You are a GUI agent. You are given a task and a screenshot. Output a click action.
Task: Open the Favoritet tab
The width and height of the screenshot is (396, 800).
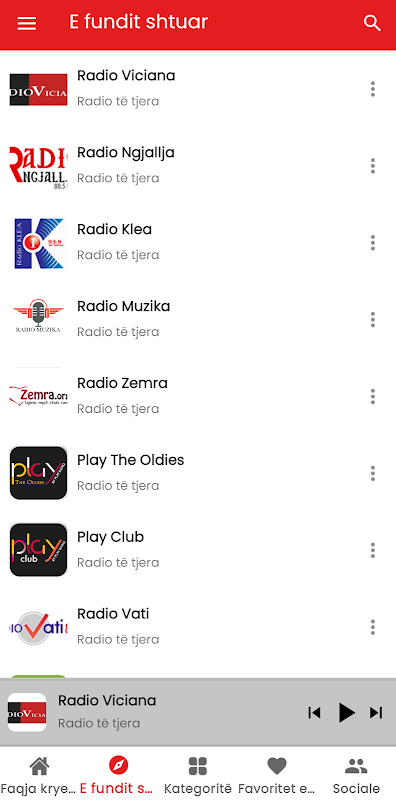[277, 774]
